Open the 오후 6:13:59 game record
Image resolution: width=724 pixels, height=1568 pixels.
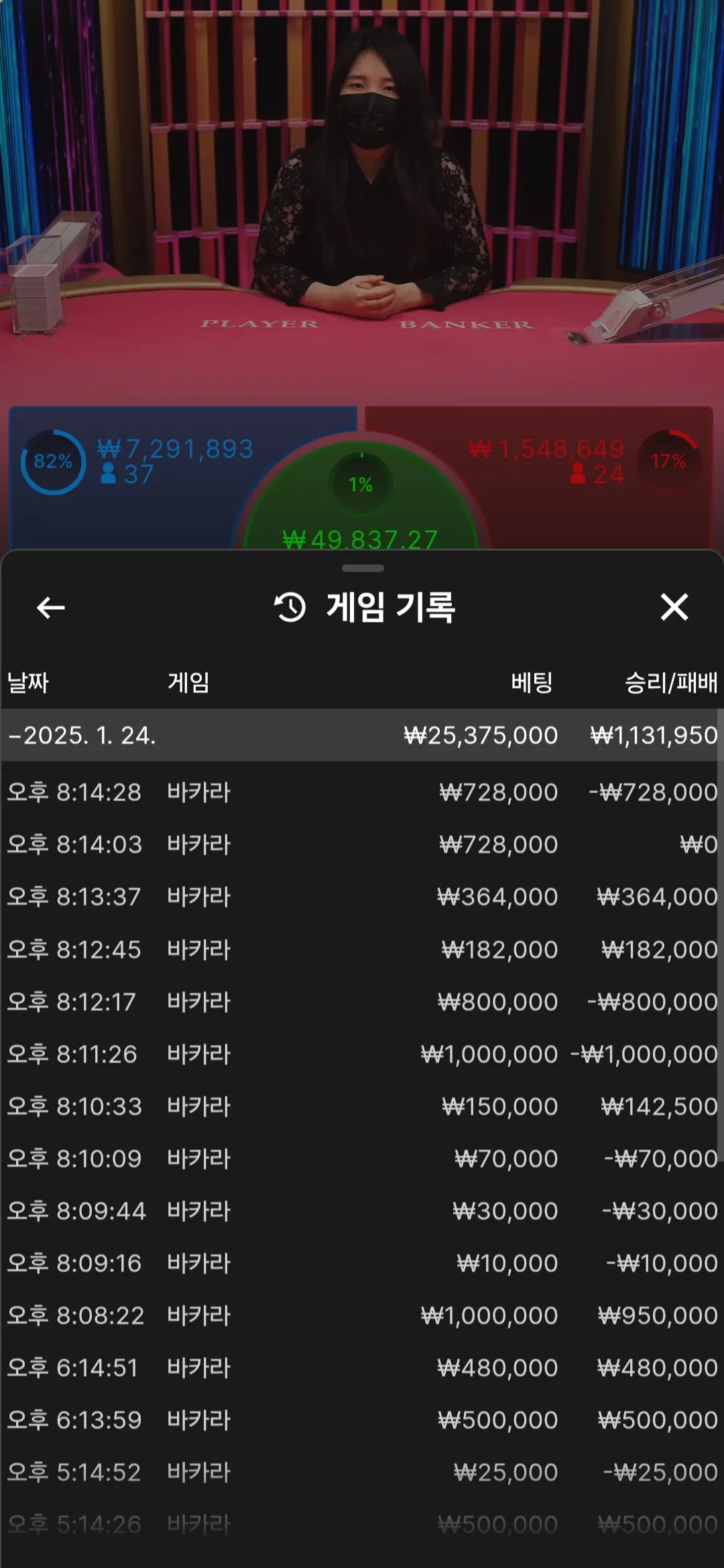362,1419
